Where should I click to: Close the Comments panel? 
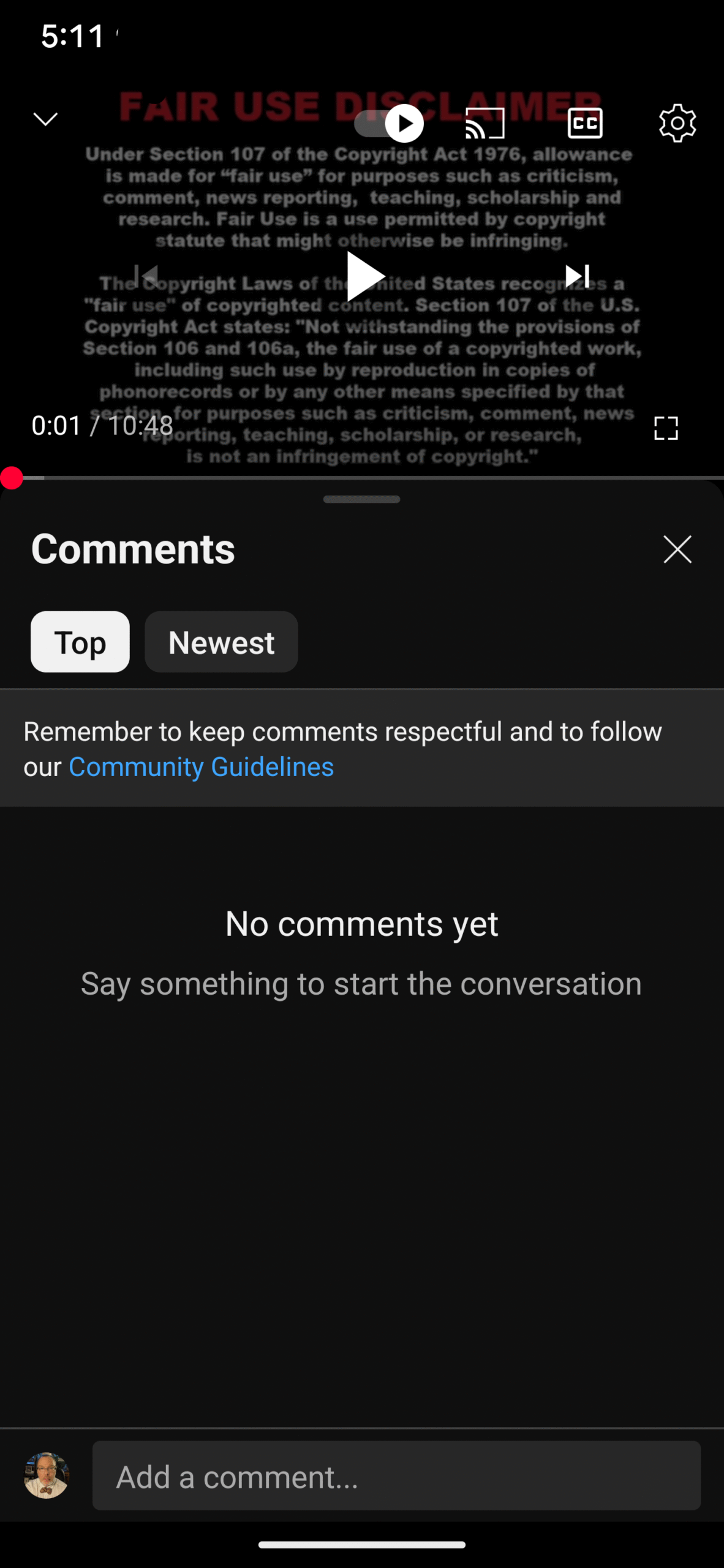click(x=677, y=549)
